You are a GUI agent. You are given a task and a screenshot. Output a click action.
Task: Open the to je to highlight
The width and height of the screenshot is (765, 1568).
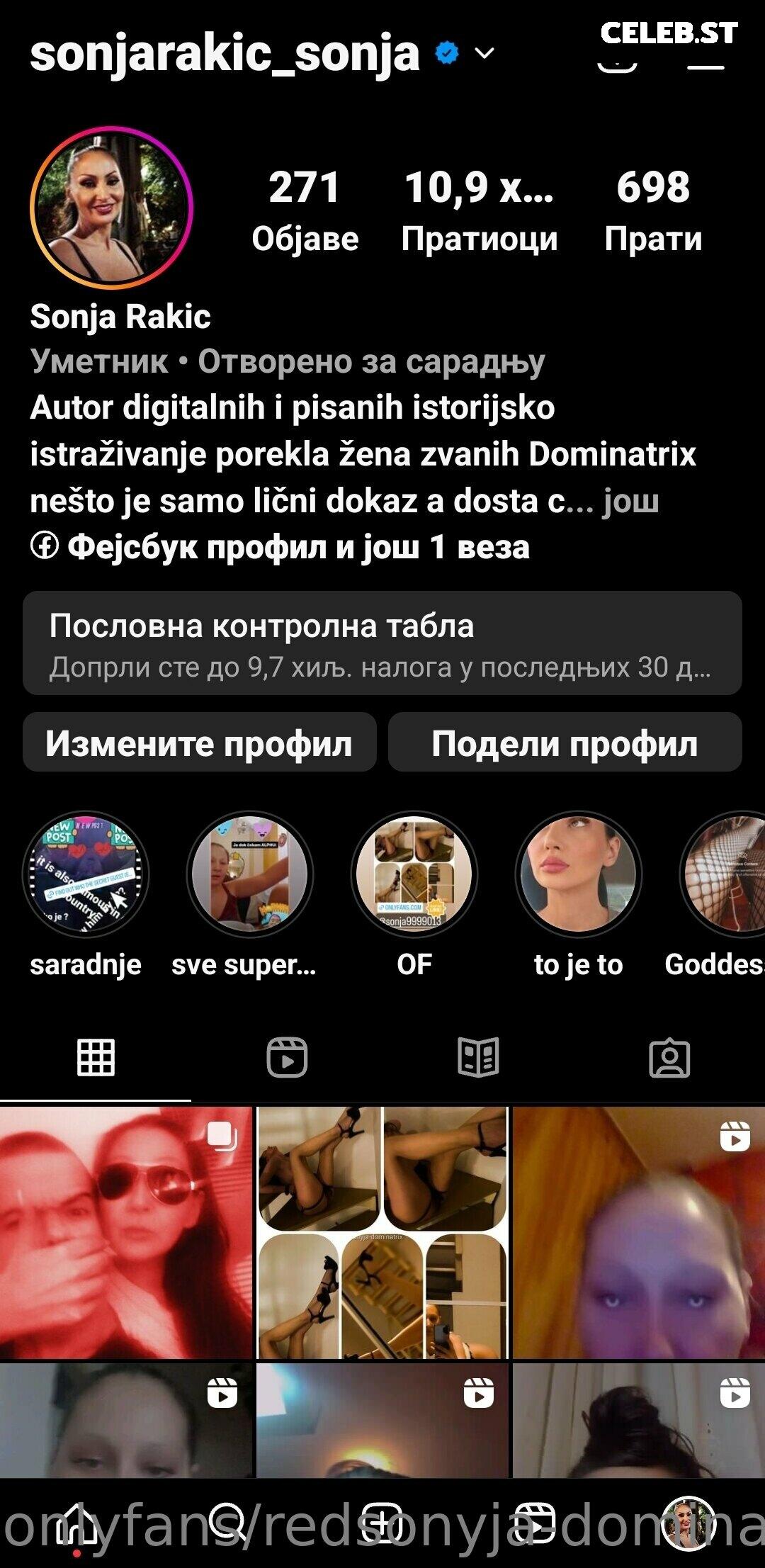tap(579, 874)
